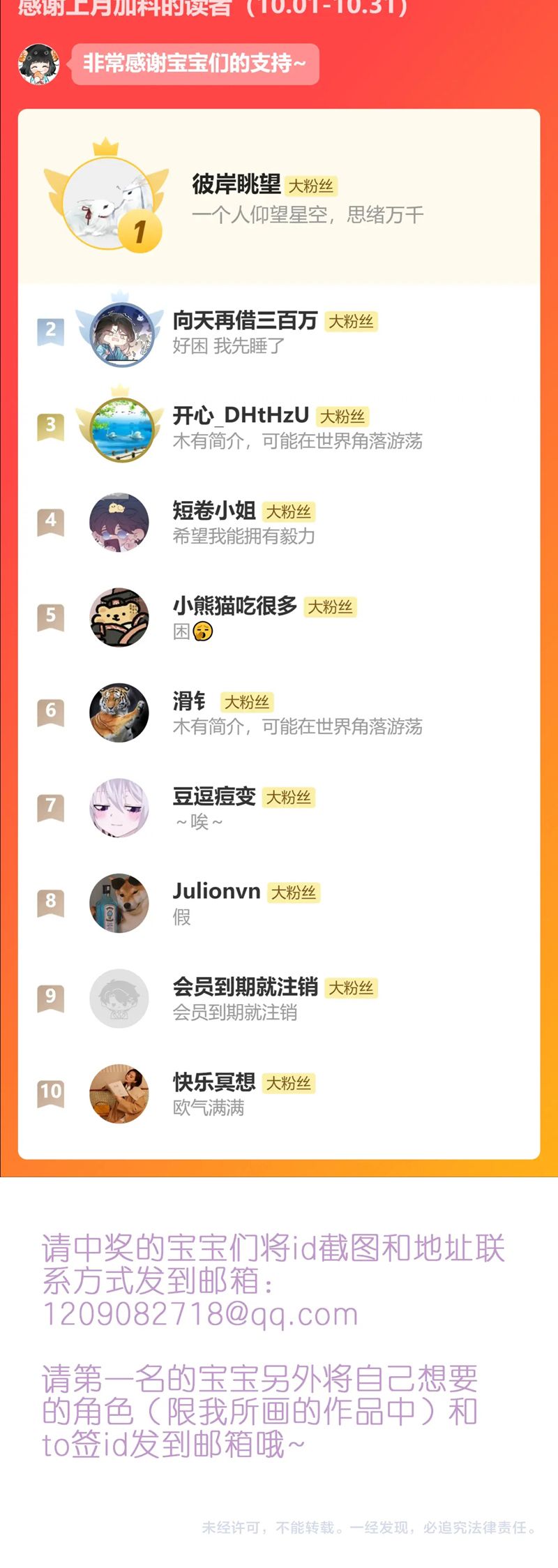The height and width of the screenshot is (1568, 558).
Task: Toggle the 大粉丝 badge beside 彼岸眺望
Action: pyautogui.click(x=312, y=186)
